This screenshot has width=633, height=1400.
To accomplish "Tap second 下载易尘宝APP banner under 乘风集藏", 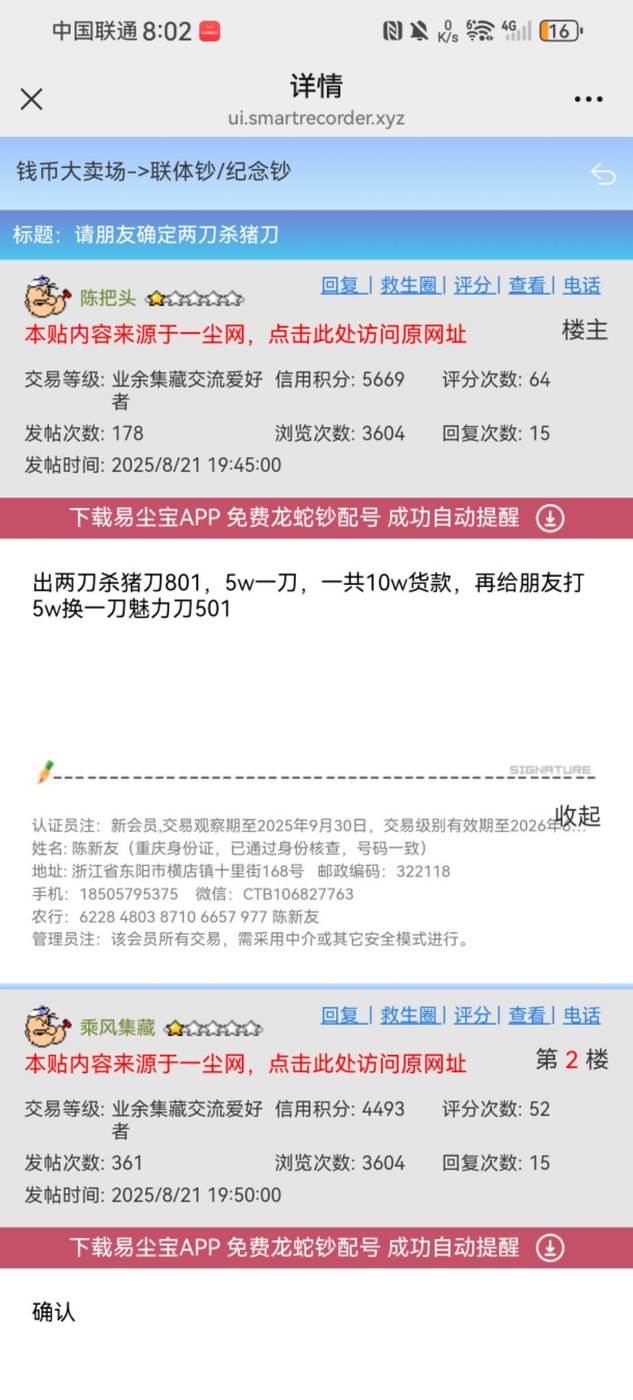I will tap(316, 1247).
